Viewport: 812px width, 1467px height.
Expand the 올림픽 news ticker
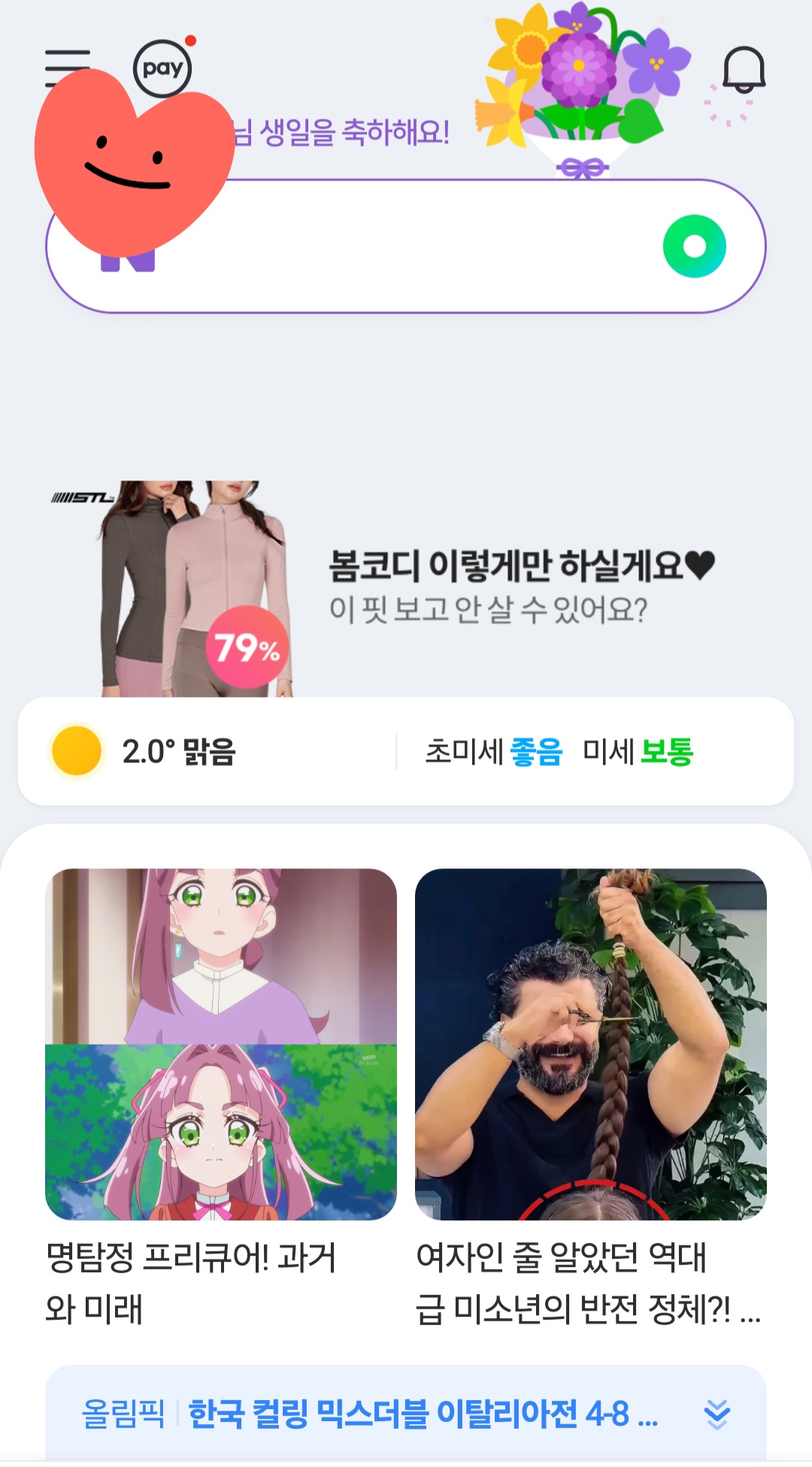point(717,1414)
